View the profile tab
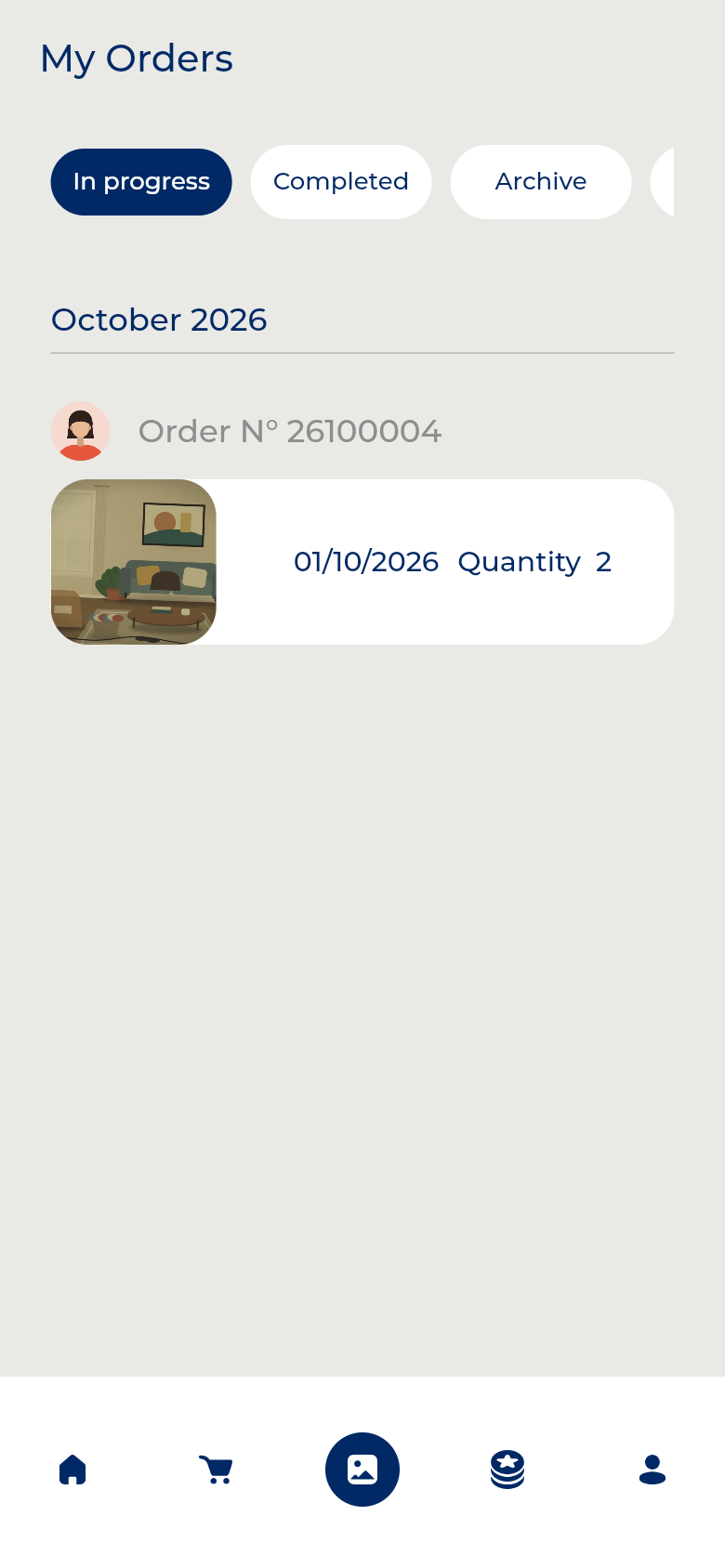Image resolution: width=725 pixels, height=1568 pixels. pyautogui.click(x=652, y=1470)
